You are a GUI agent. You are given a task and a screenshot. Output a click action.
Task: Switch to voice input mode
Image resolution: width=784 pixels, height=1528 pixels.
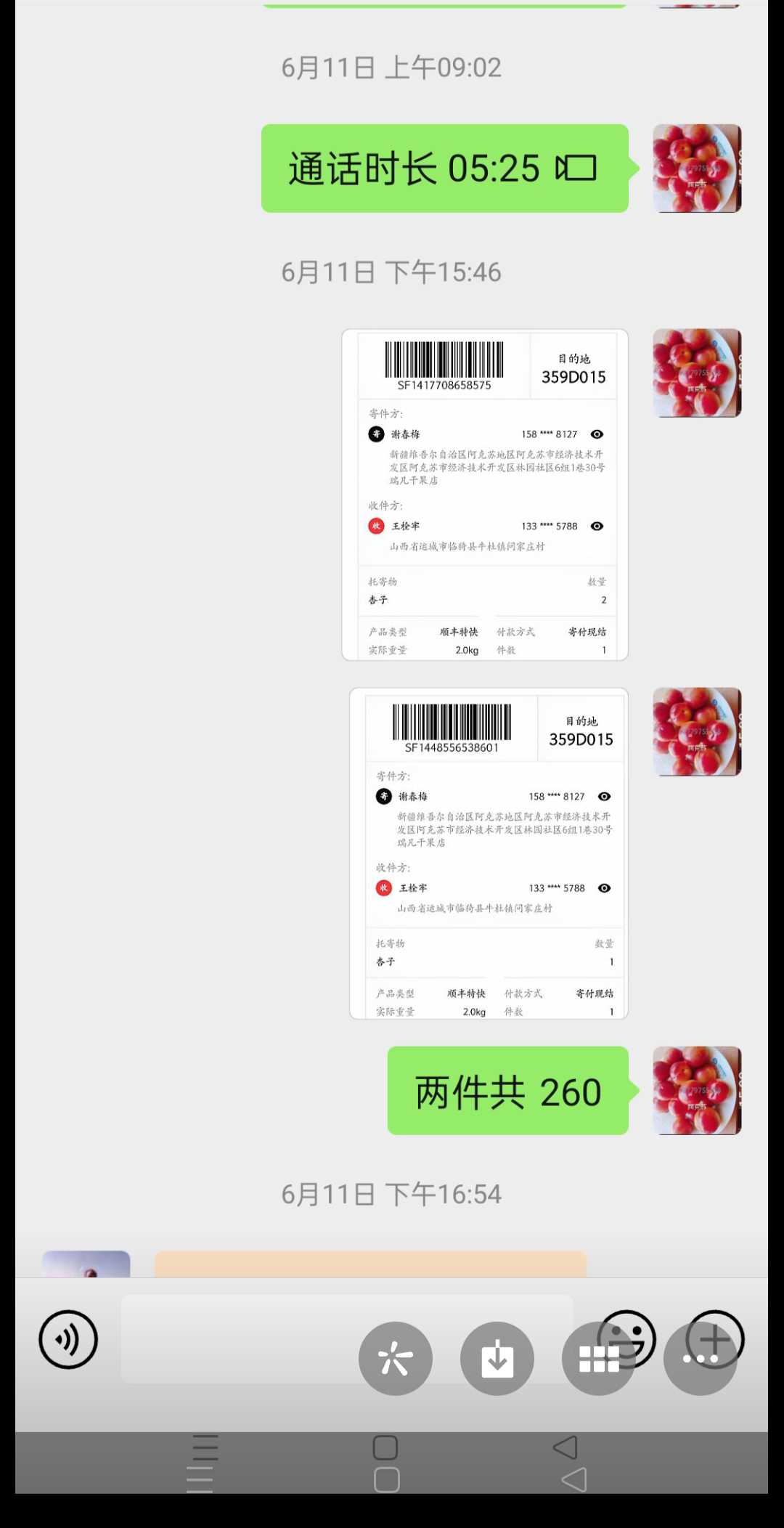[x=68, y=1339]
